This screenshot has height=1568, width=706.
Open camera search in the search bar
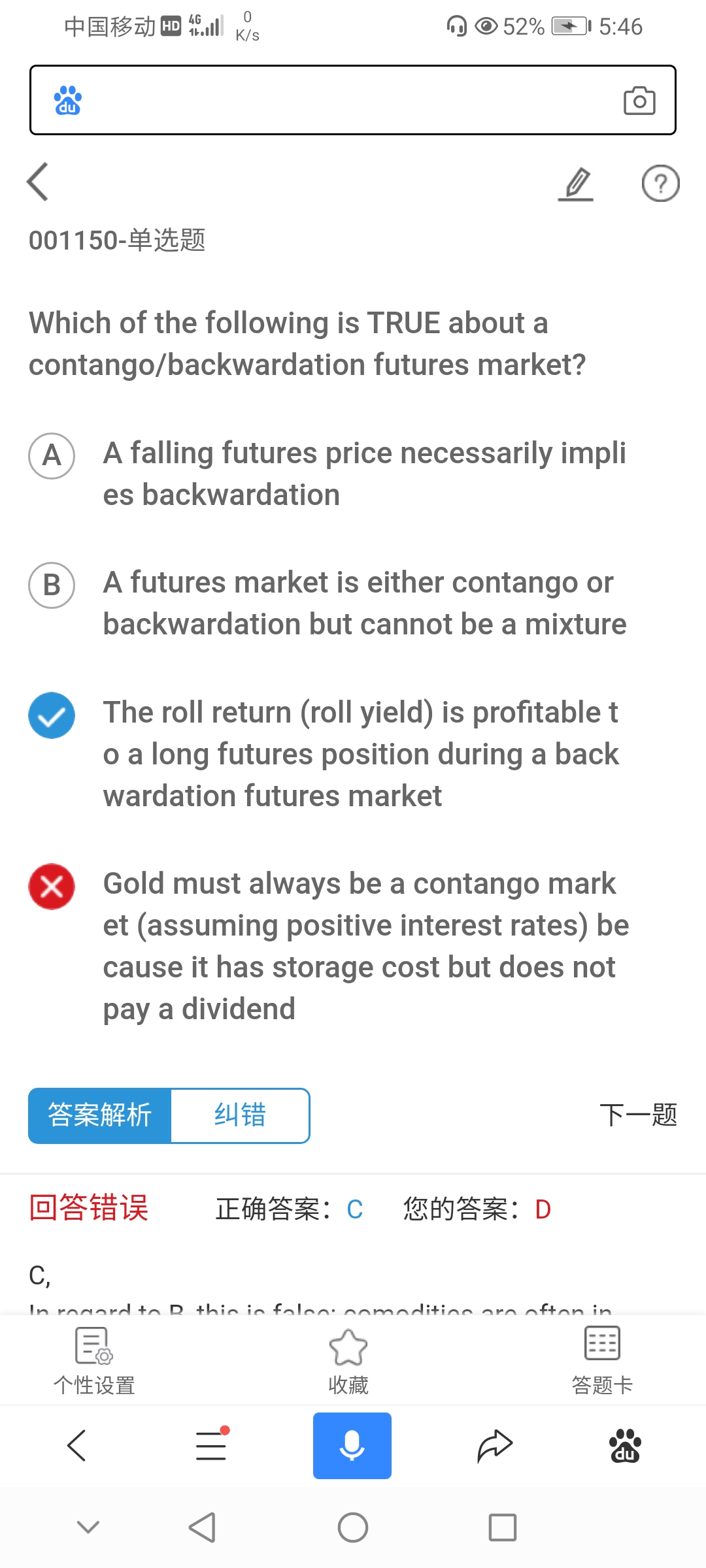click(639, 101)
